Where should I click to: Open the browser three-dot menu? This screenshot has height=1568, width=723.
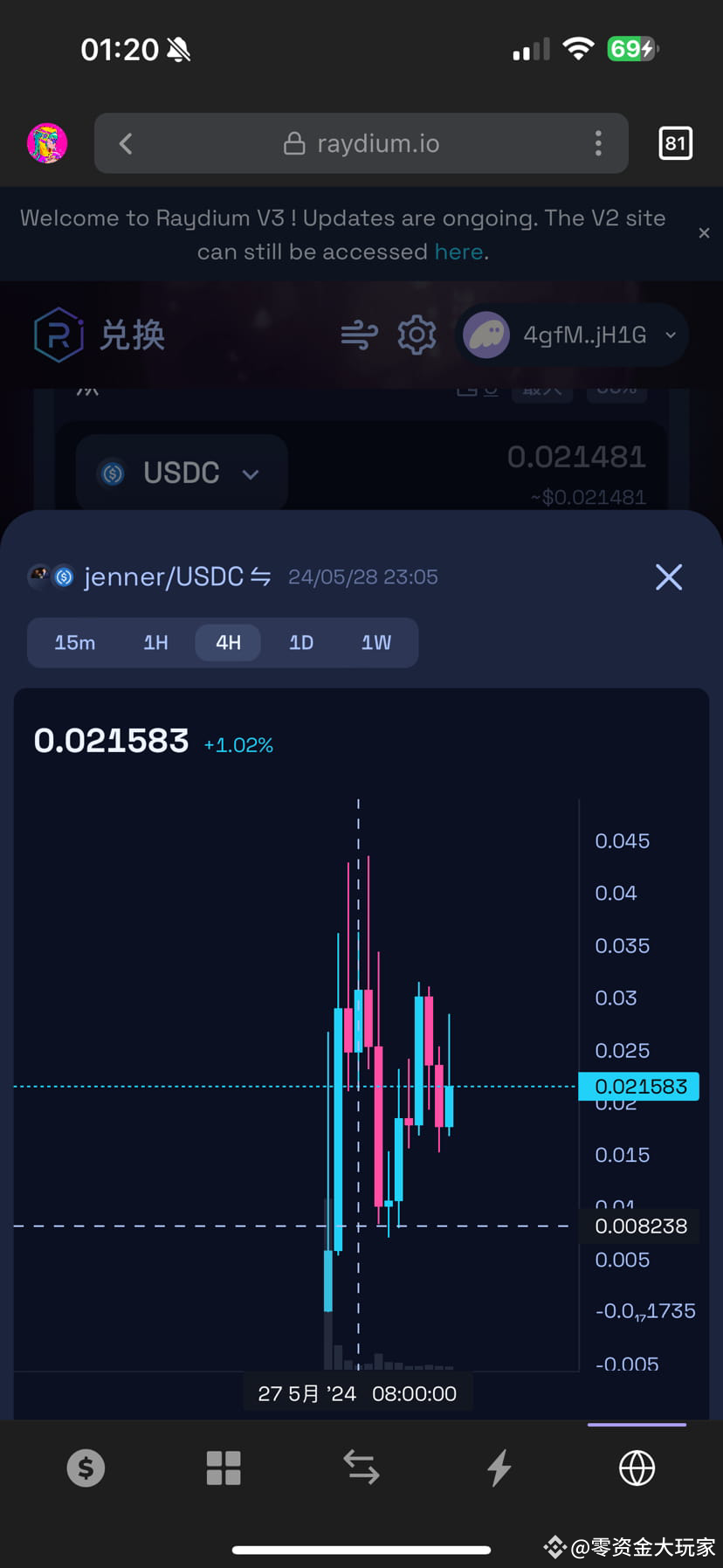(x=598, y=143)
